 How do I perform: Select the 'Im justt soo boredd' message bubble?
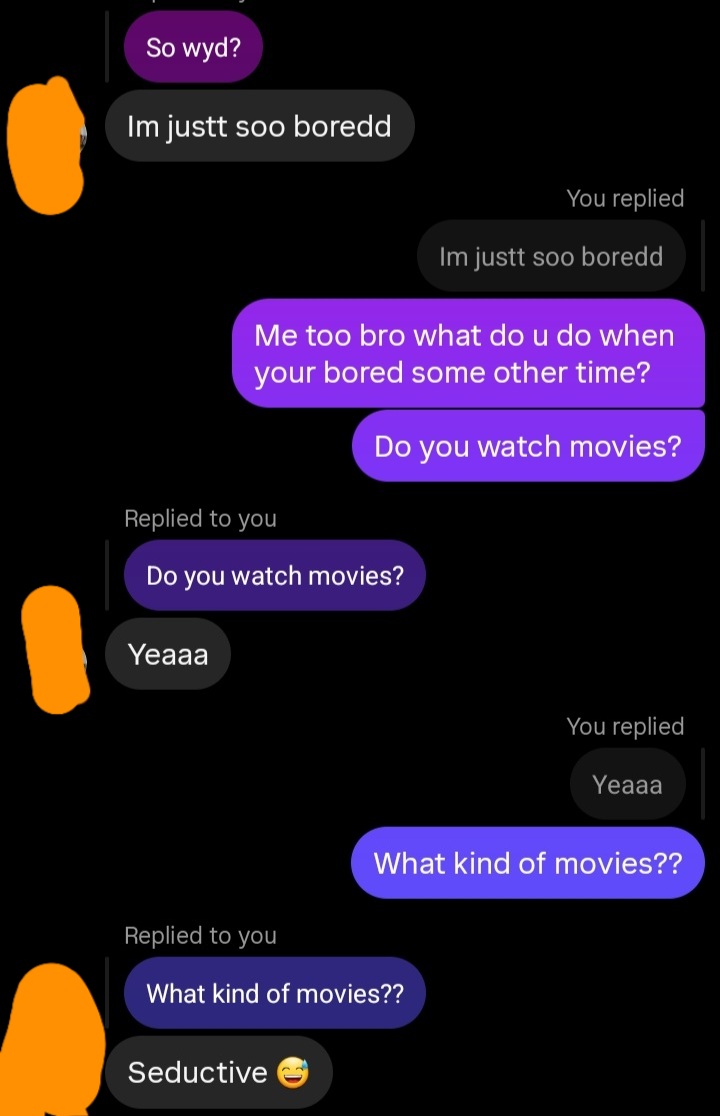pos(259,125)
